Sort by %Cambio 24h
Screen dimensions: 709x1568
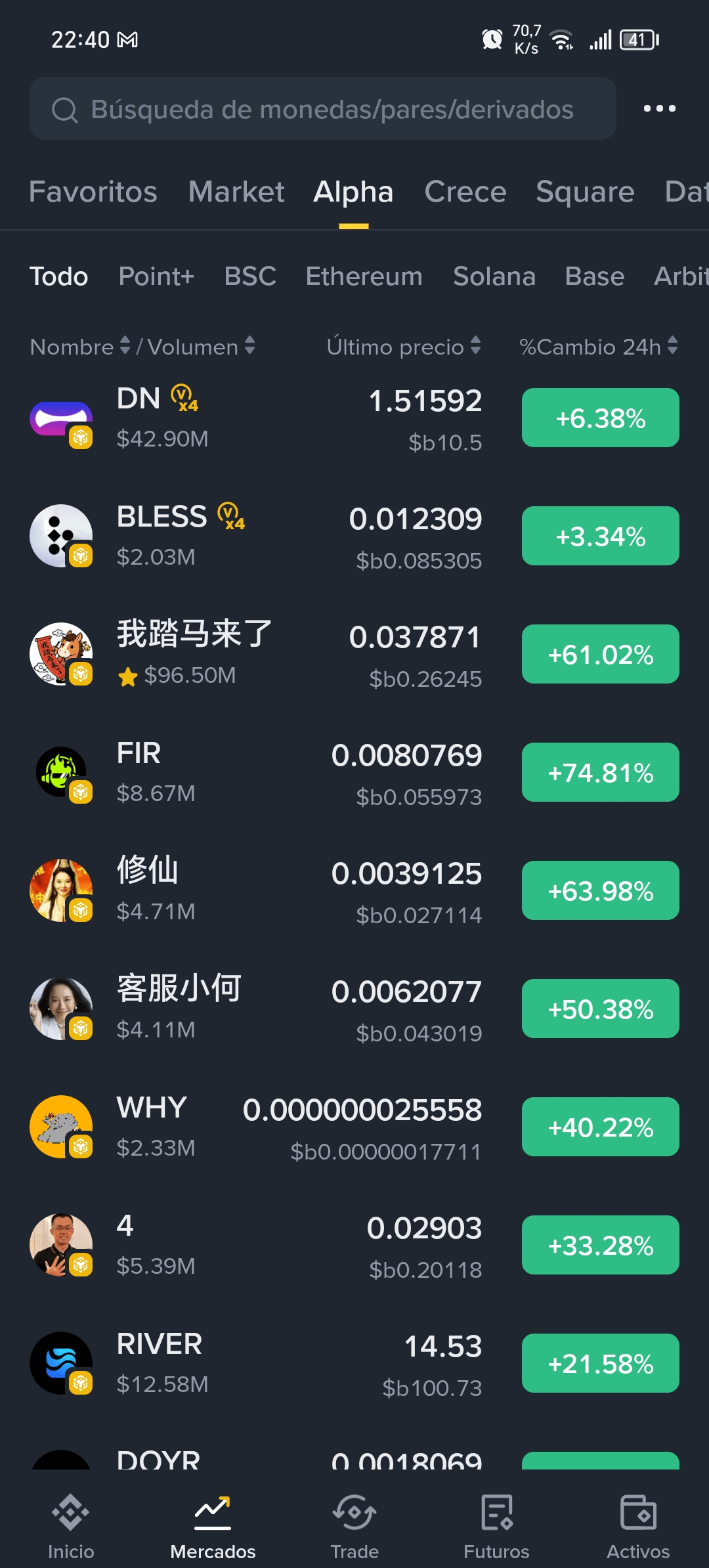pos(598,346)
